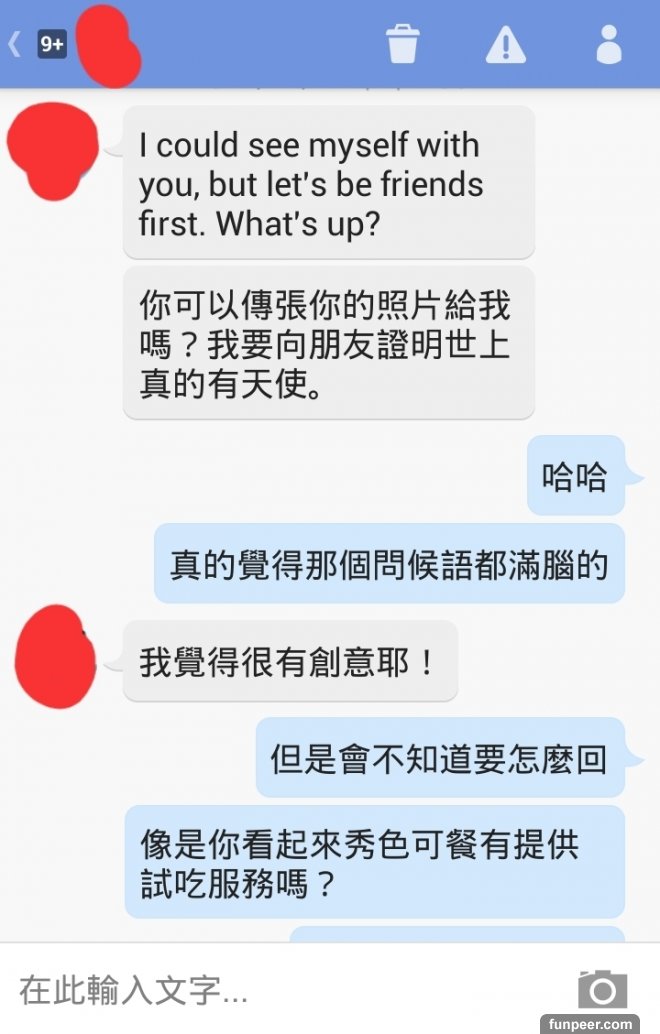Attach a photo with the camera icon
Image resolution: width=660 pixels, height=1034 pixels.
pos(602,989)
